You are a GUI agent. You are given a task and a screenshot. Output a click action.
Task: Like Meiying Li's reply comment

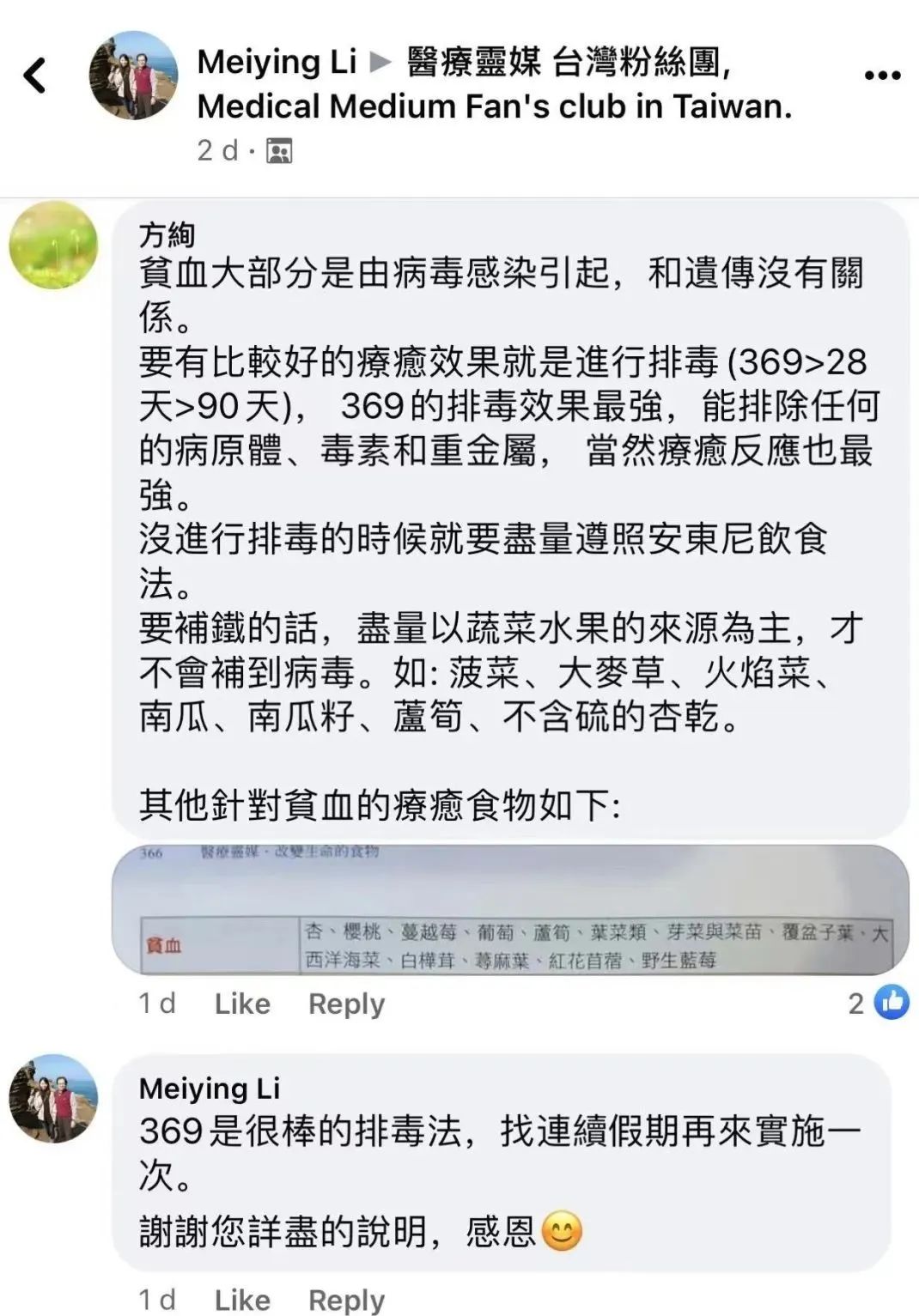pos(242,1300)
